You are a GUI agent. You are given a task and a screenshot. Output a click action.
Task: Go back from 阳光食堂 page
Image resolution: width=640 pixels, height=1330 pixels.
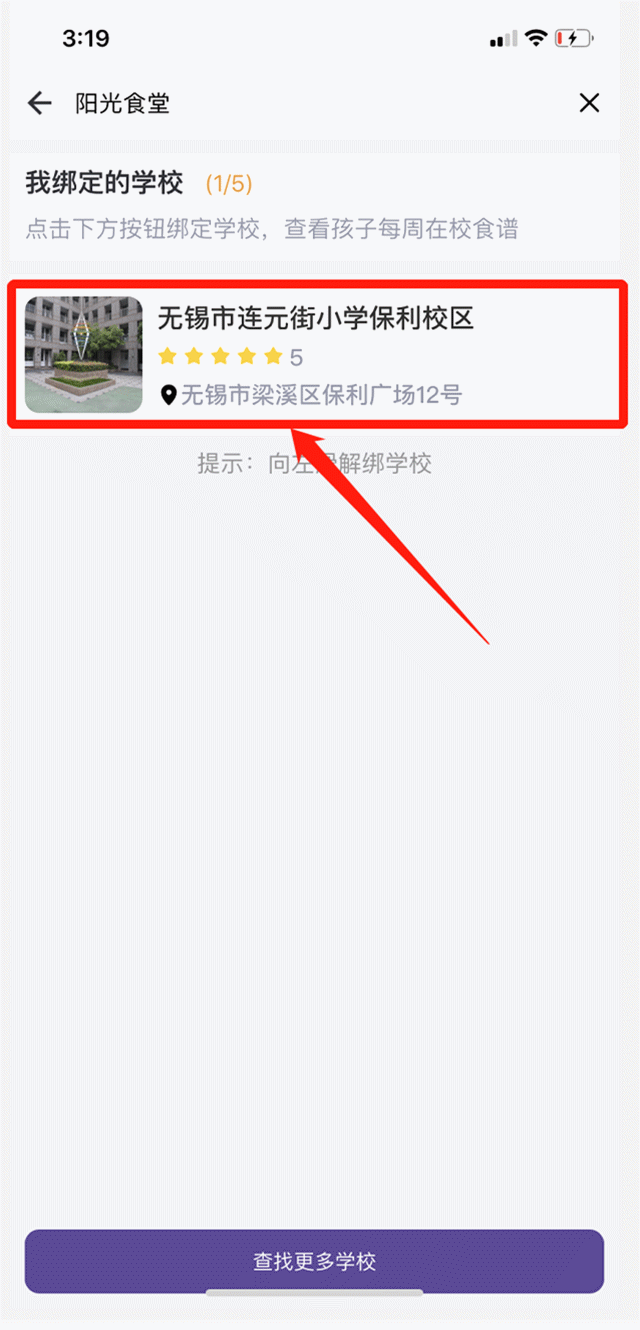pos(39,103)
